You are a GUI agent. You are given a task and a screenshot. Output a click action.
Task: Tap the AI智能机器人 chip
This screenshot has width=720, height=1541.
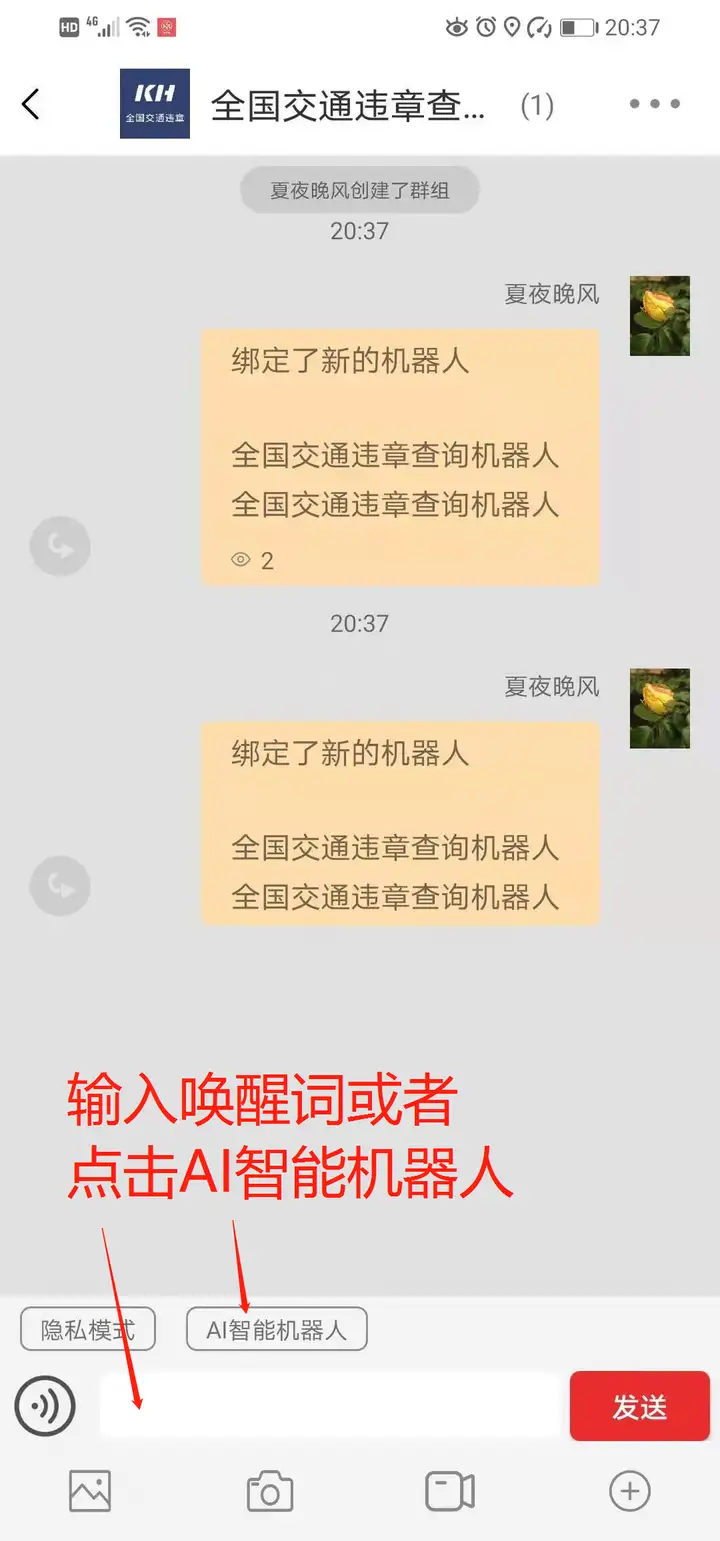277,1330
